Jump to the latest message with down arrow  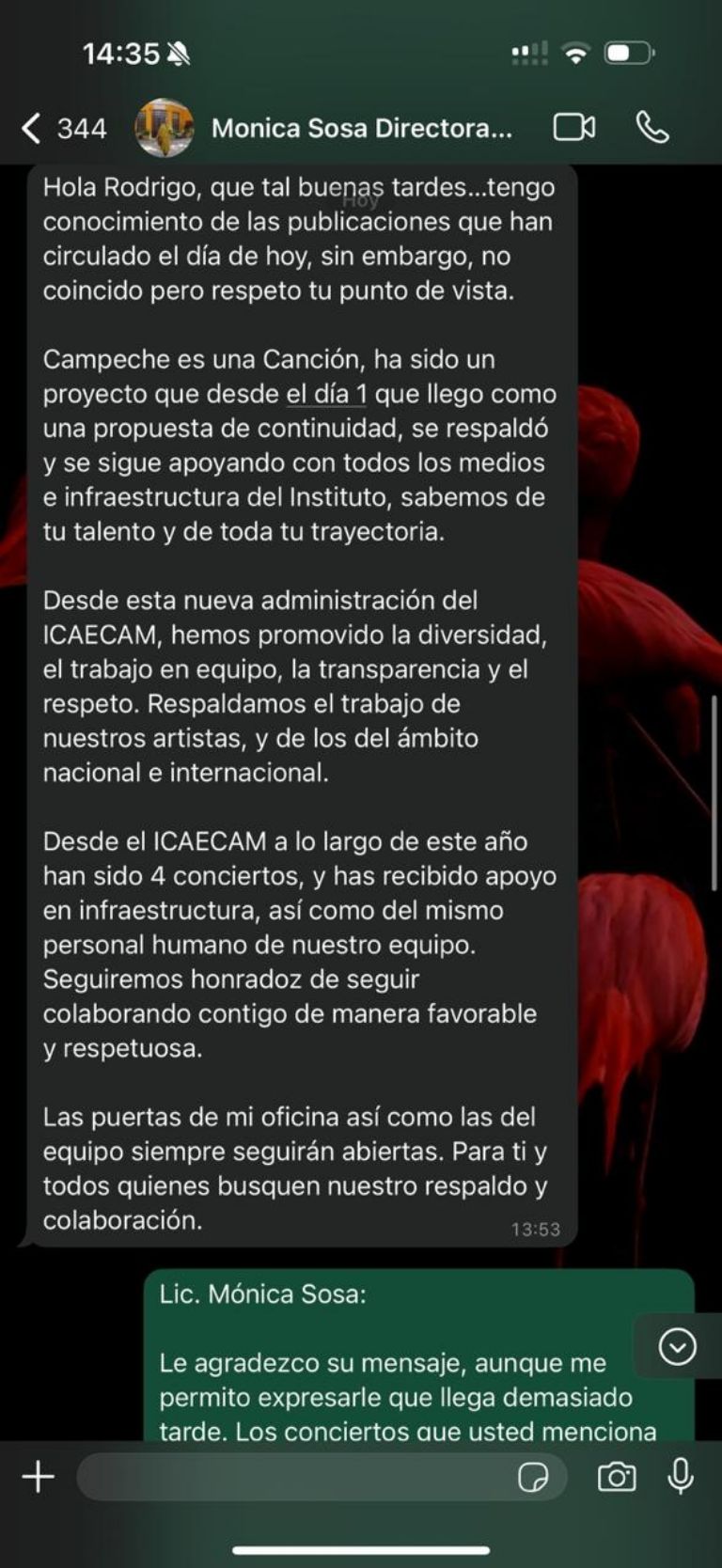coord(678,1347)
